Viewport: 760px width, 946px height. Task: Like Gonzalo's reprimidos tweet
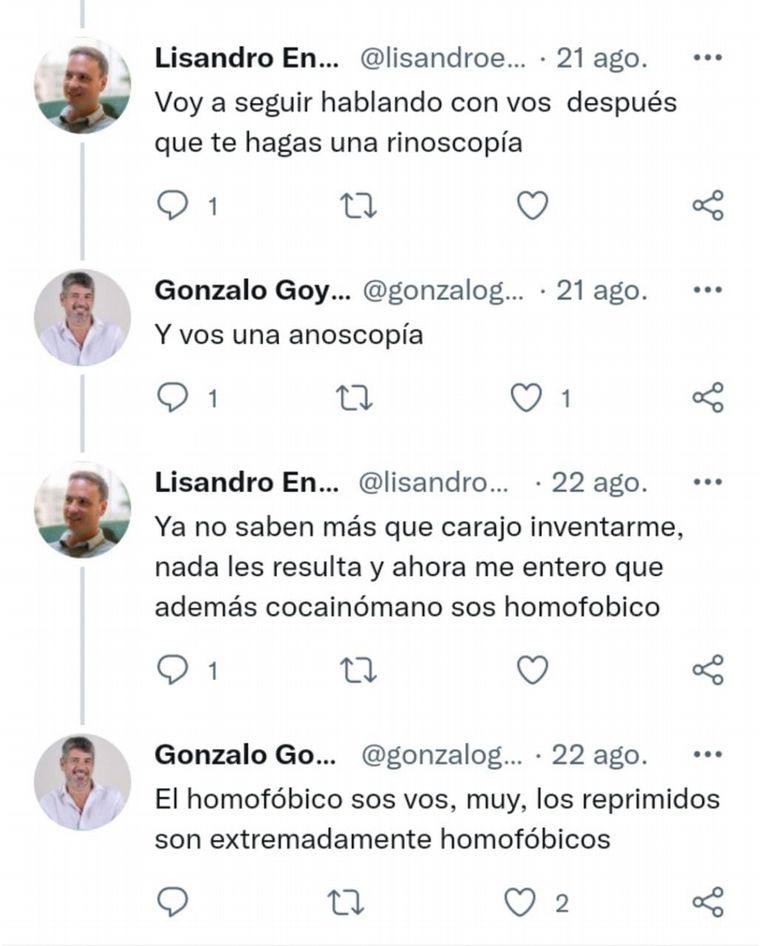520,903
